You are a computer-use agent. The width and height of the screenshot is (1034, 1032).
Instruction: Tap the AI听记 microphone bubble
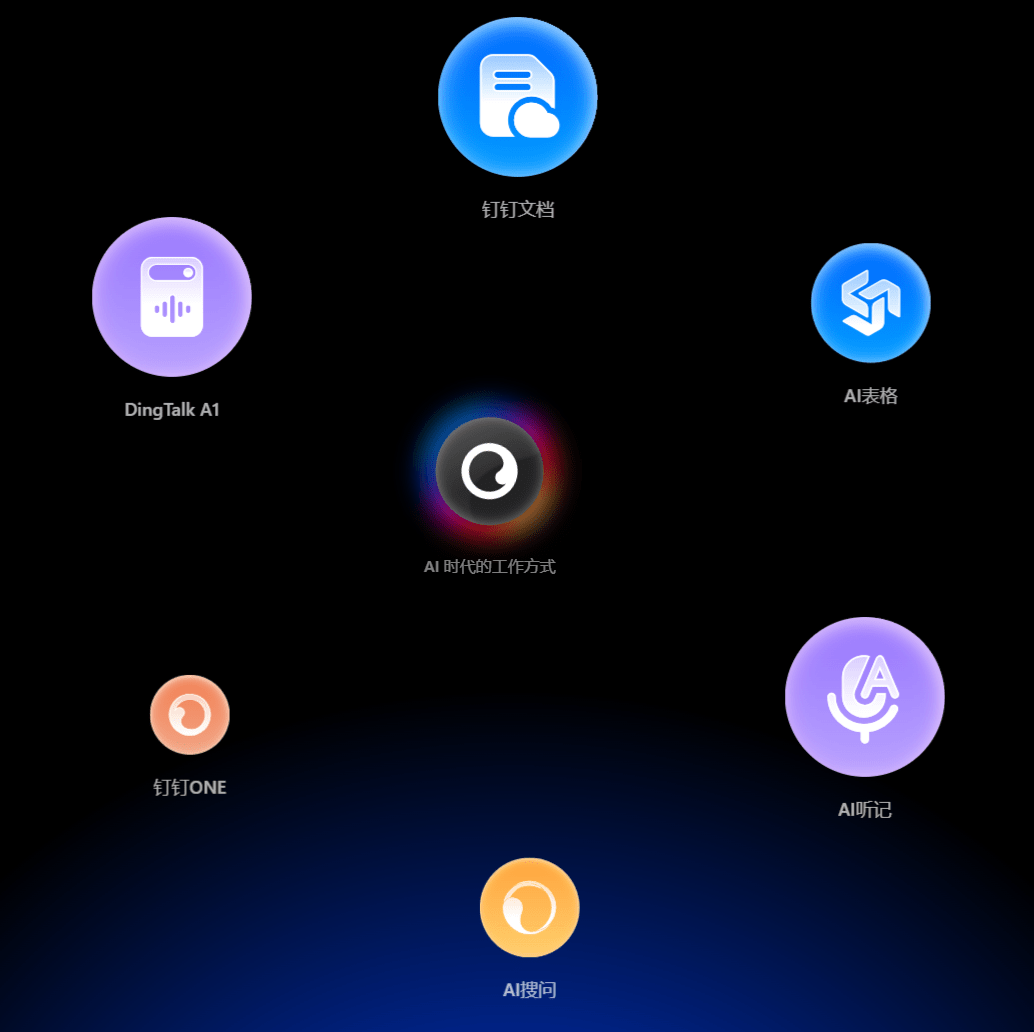865,697
